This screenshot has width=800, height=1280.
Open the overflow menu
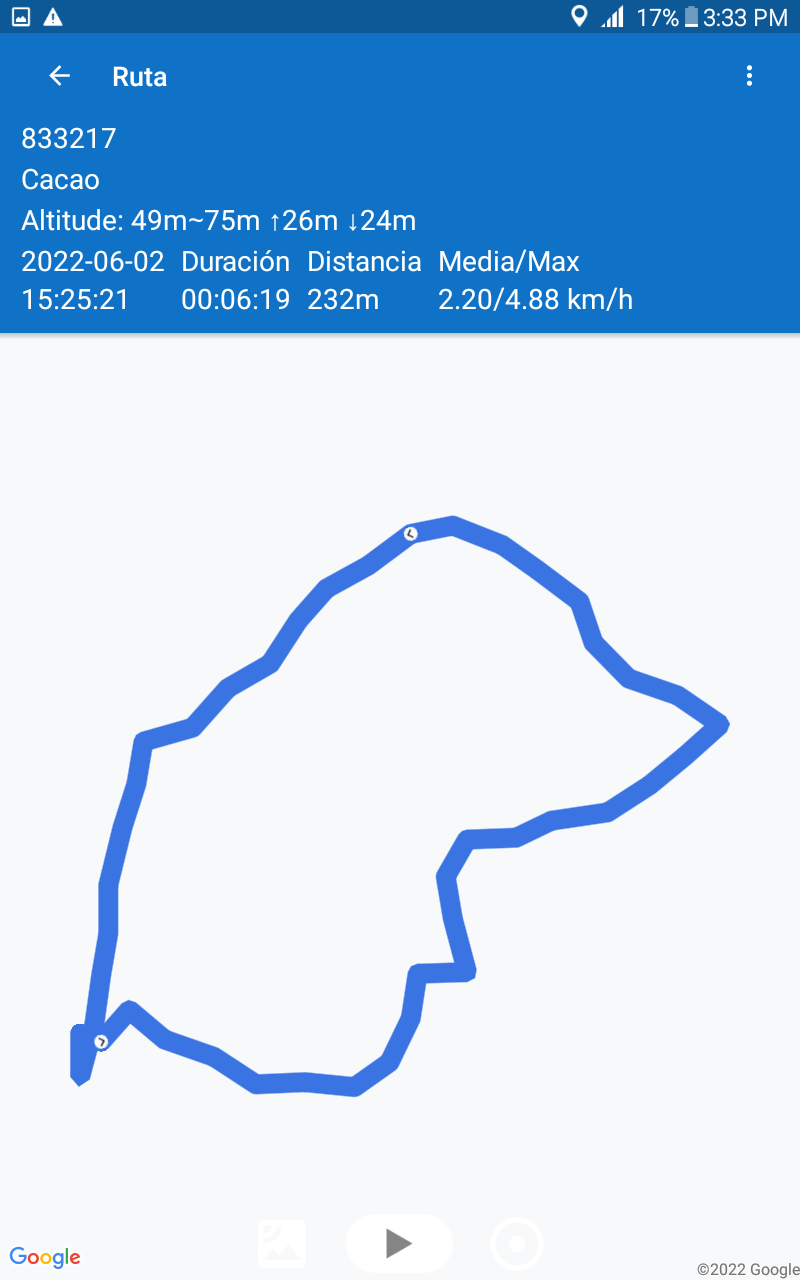pyautogui.click(x=749, y=76)
